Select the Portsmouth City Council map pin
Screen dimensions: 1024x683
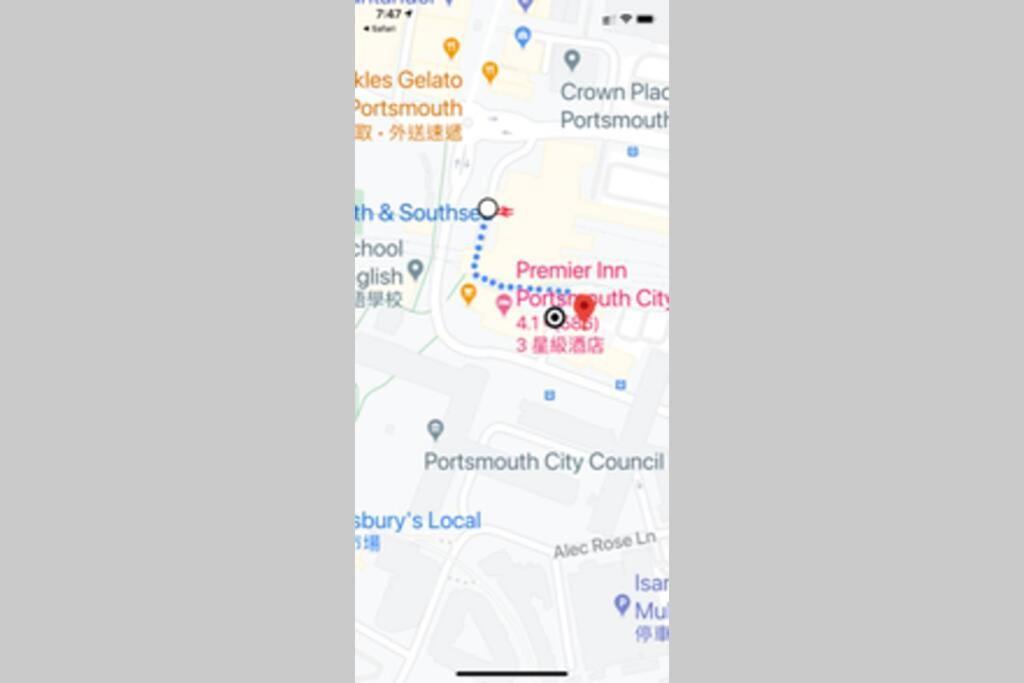coord(435,430)
